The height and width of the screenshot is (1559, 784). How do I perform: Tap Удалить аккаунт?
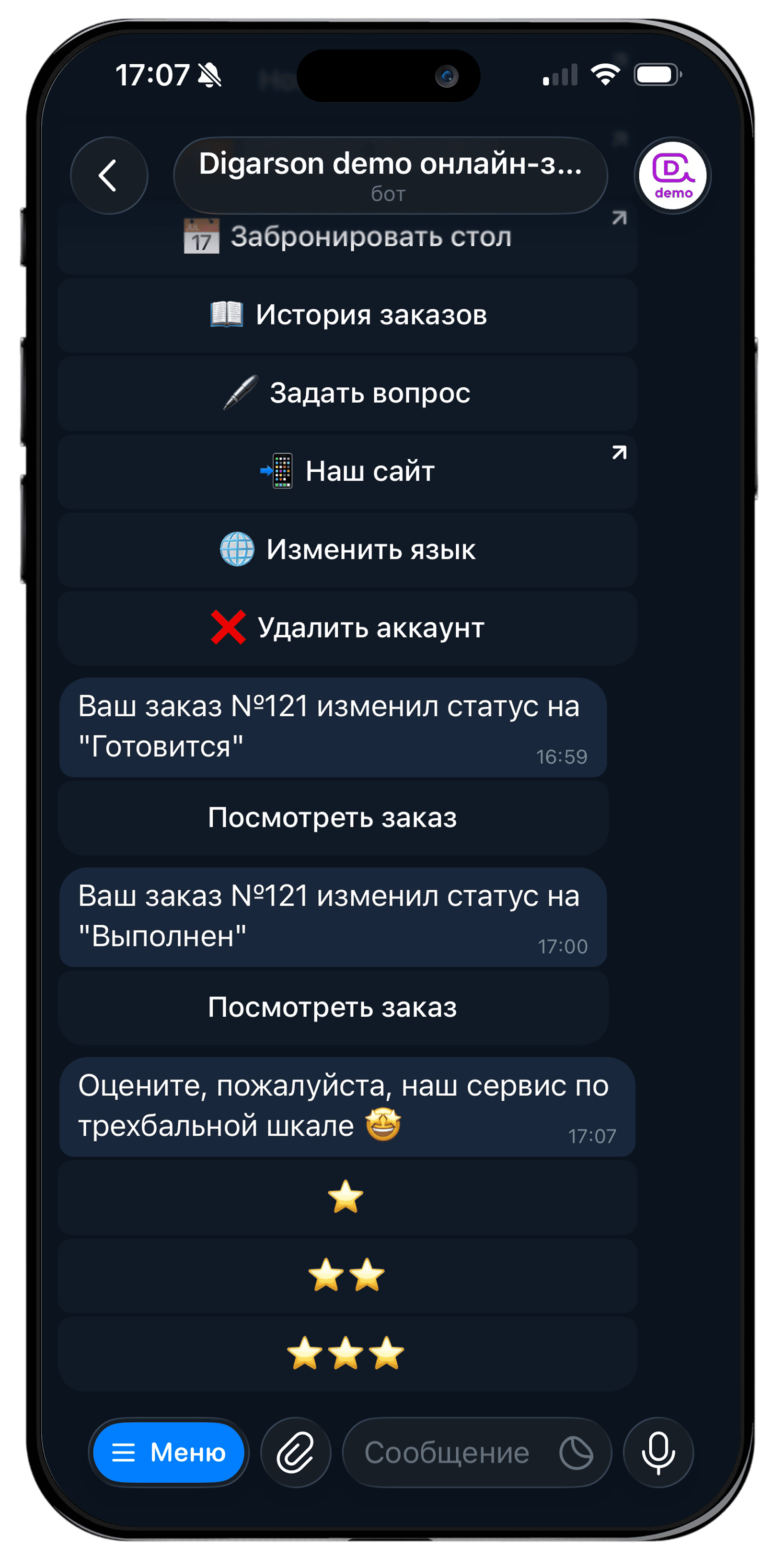coord(347,628)
